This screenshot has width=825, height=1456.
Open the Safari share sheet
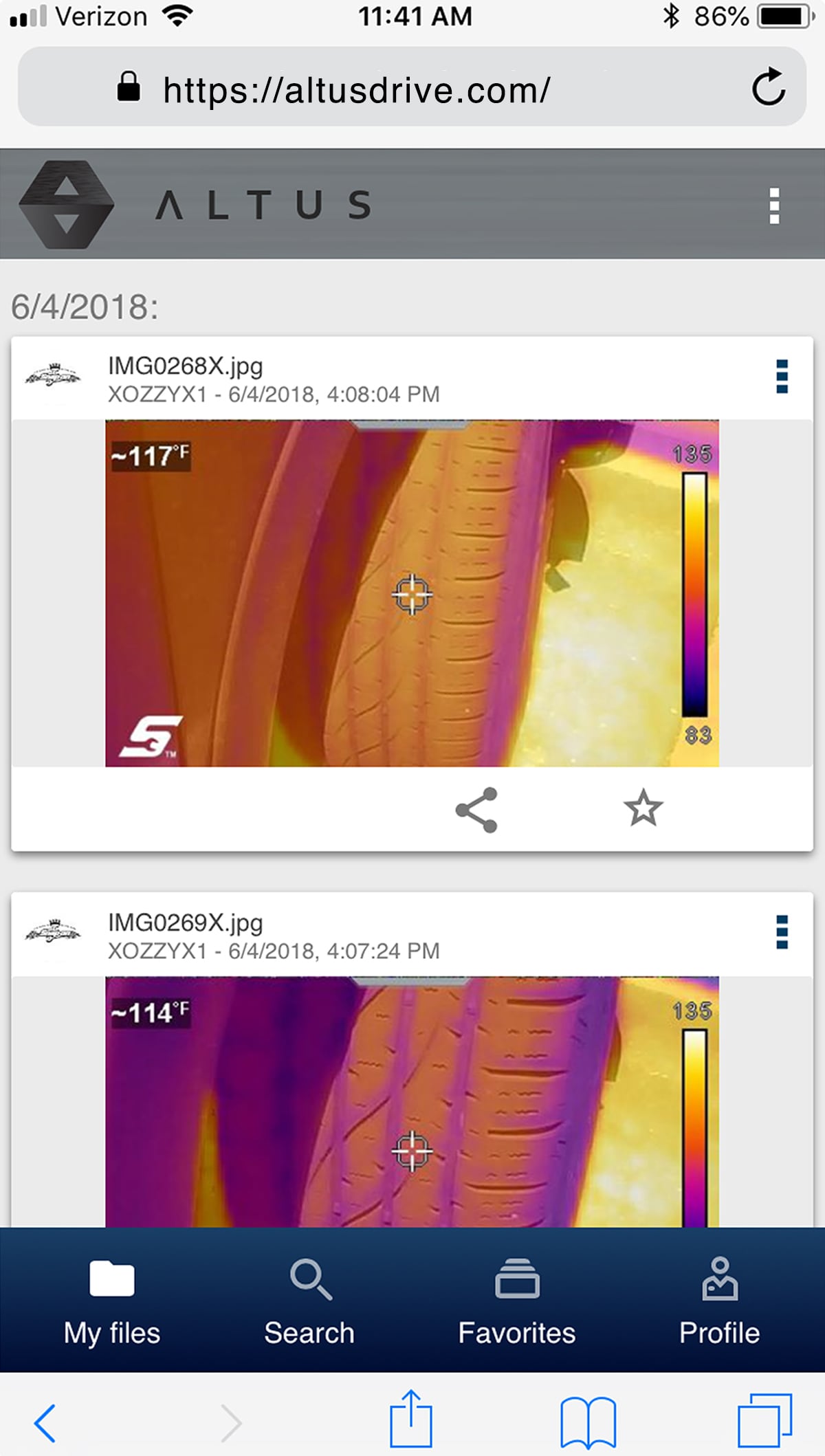coord(411,1419)
